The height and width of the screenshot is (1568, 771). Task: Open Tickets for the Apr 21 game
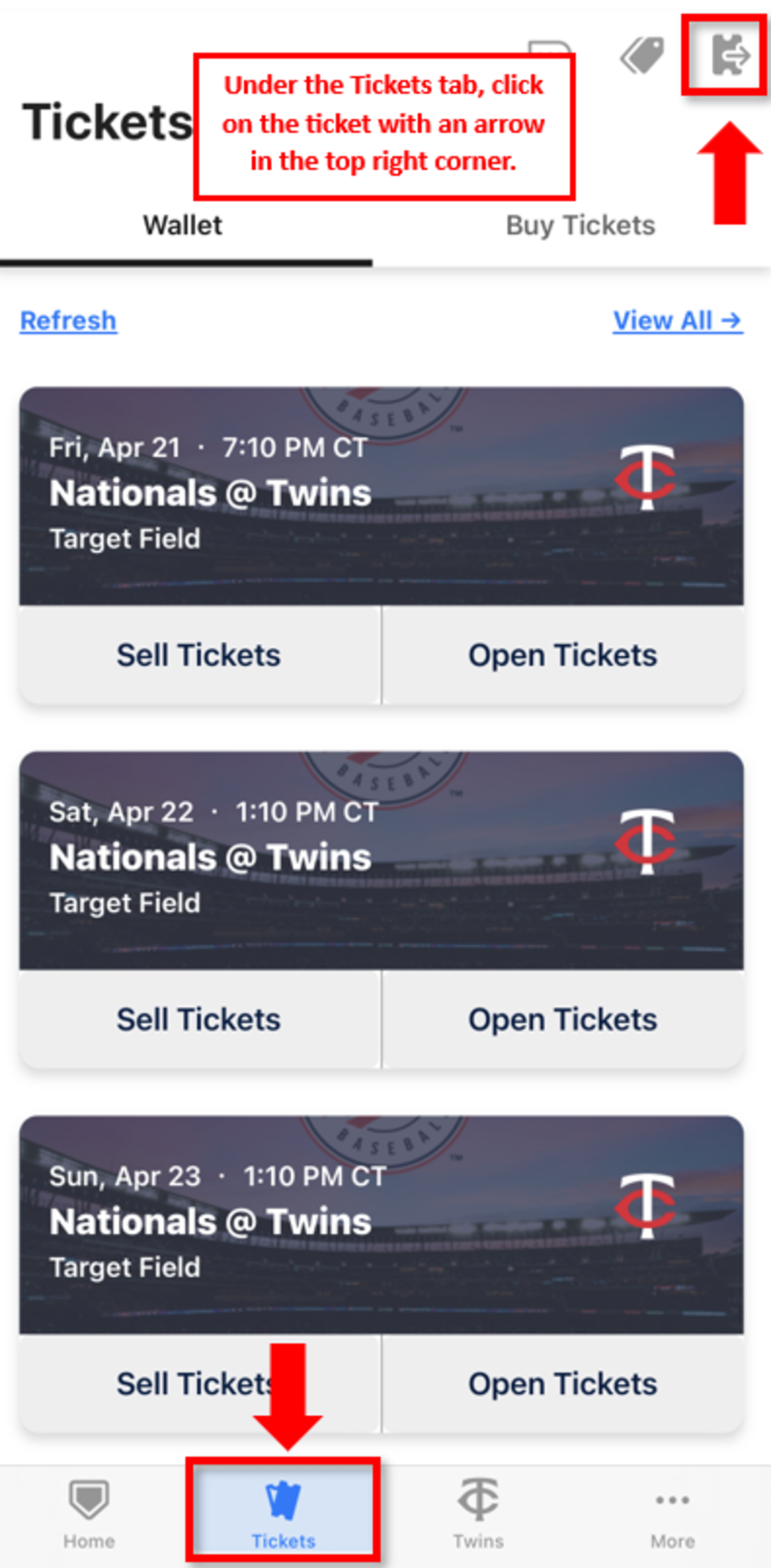click(563, 655)
